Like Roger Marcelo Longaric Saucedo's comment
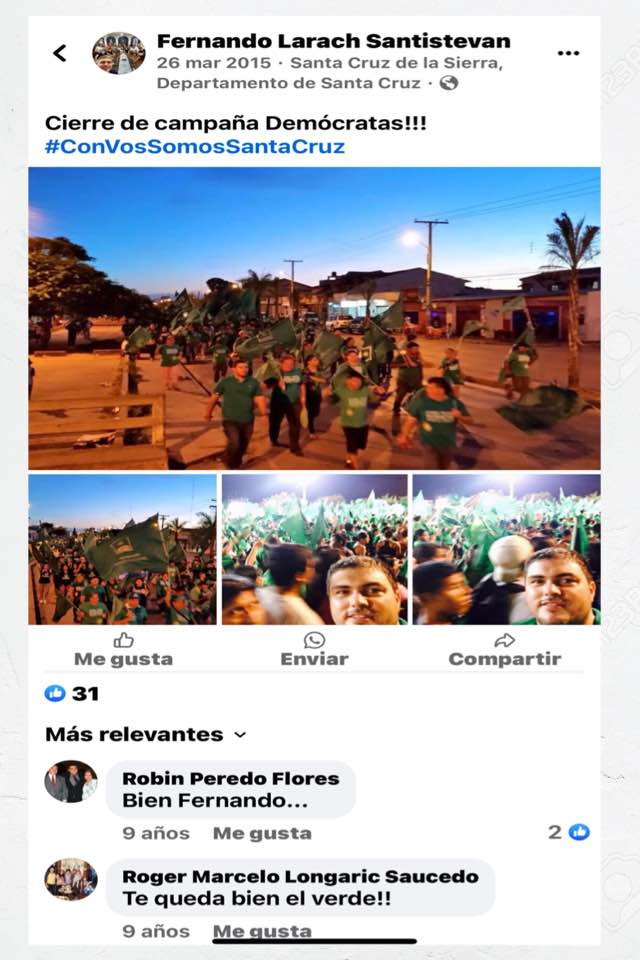 point(262,931)
